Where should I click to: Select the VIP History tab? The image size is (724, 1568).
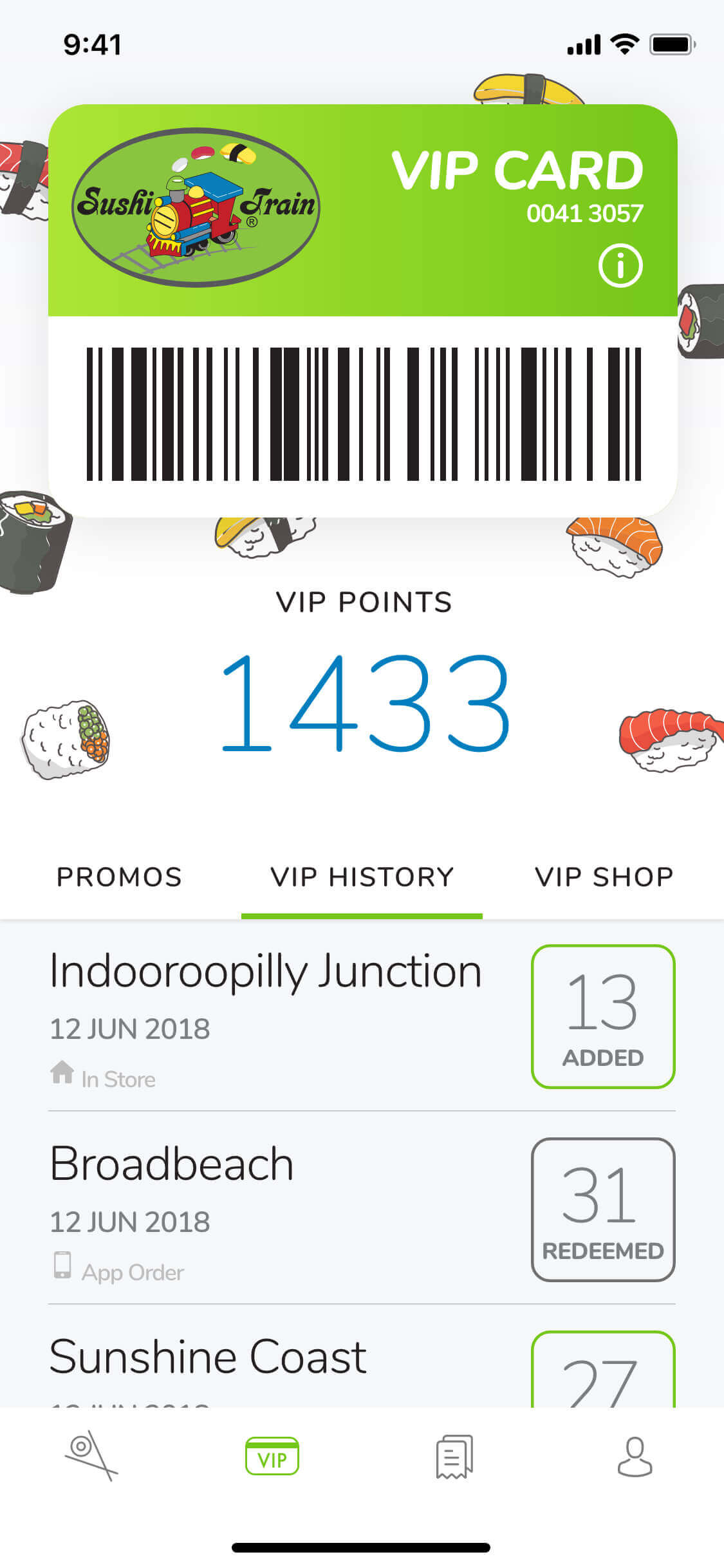pos(362,877)
